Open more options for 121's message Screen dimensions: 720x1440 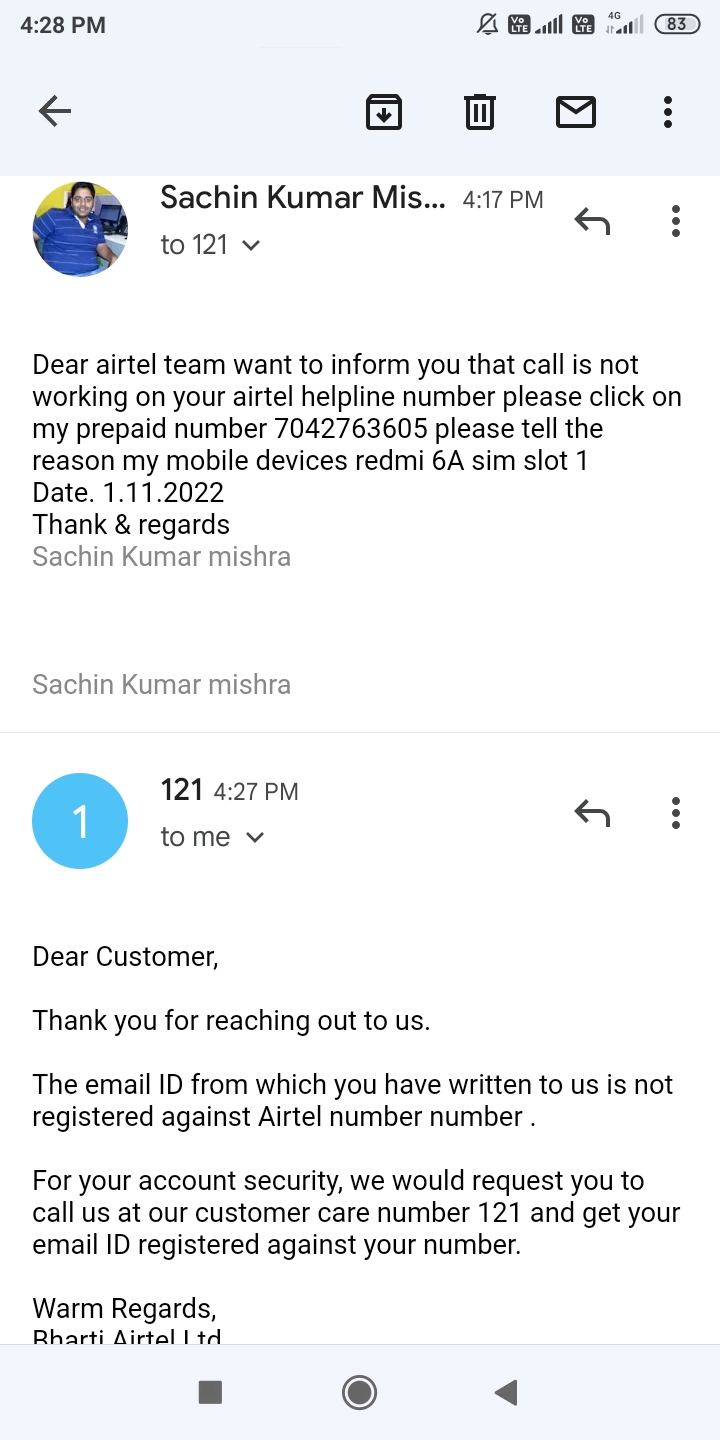click(676, 813)
